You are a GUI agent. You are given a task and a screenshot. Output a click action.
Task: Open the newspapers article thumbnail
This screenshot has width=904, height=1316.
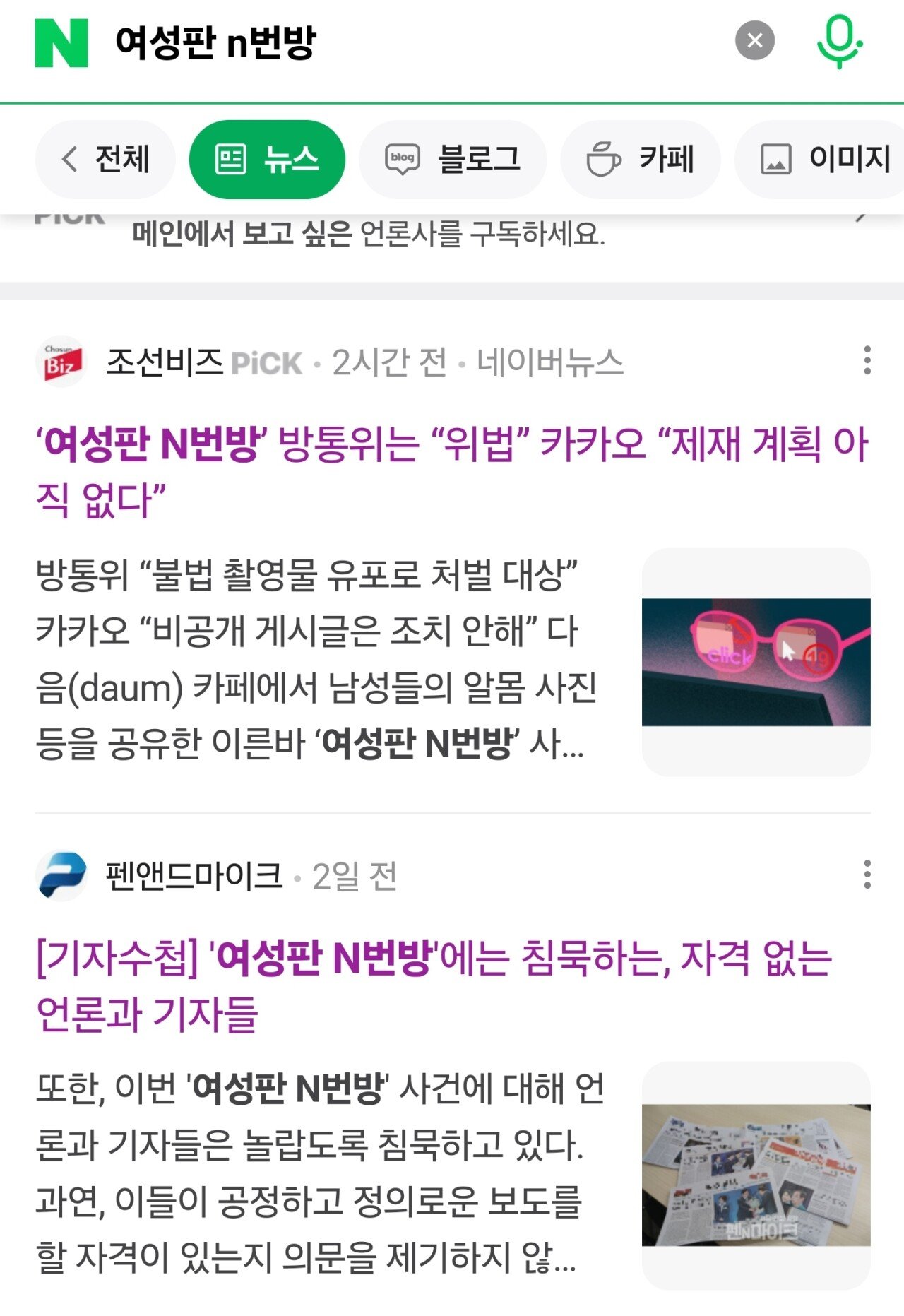click(x=756, y=1175)
